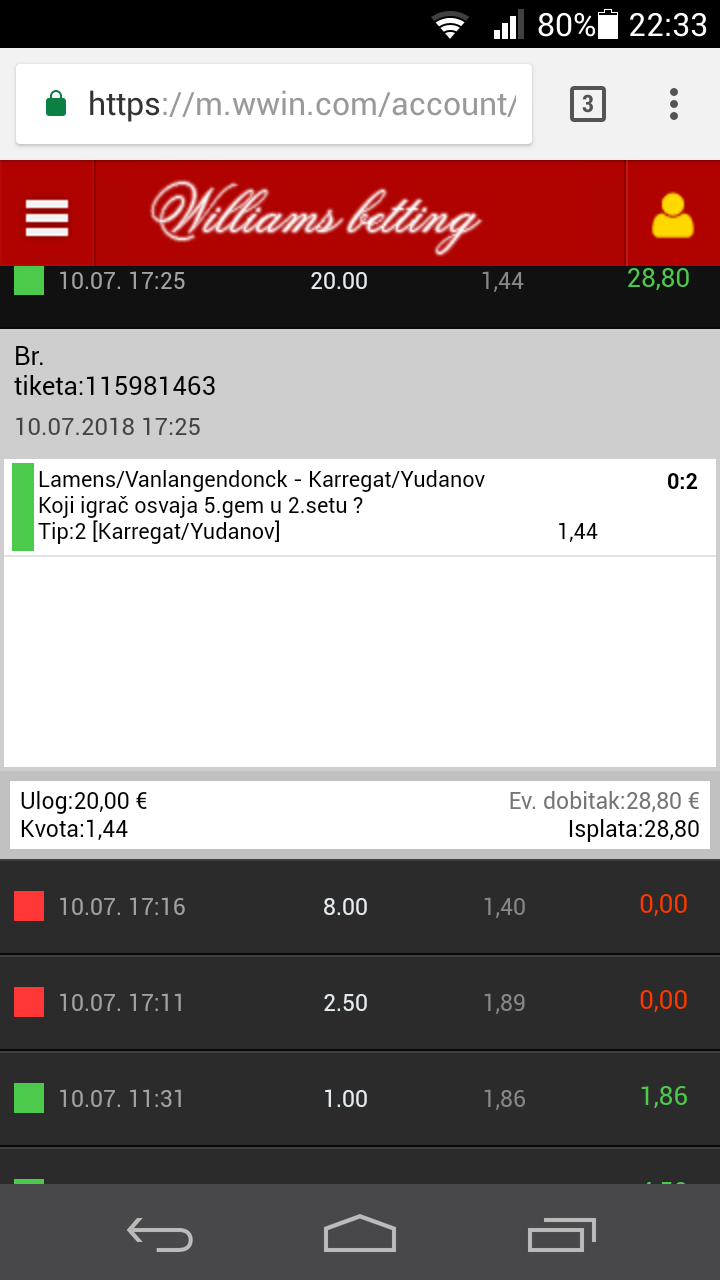Go back with the system back button

[x=160, y=1233]
